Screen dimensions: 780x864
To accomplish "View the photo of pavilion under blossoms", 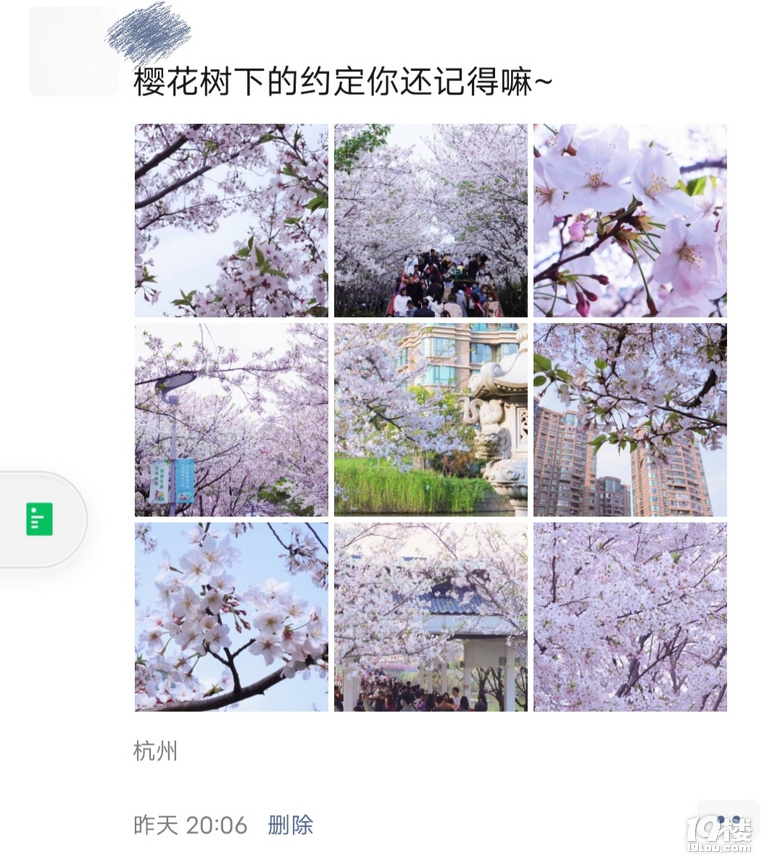I will (x=430, y=617).
